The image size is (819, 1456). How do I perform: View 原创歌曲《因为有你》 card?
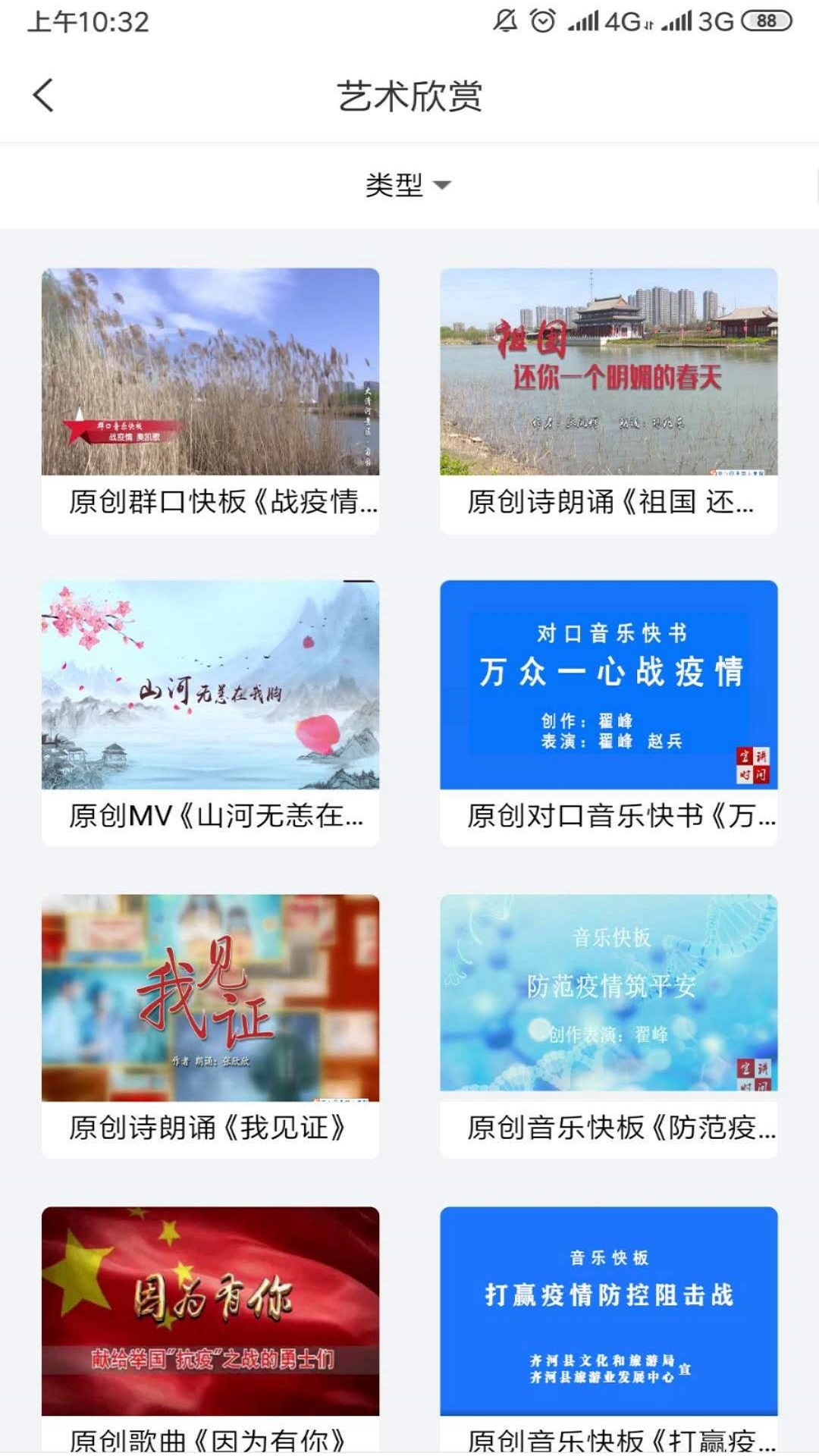210,1327
